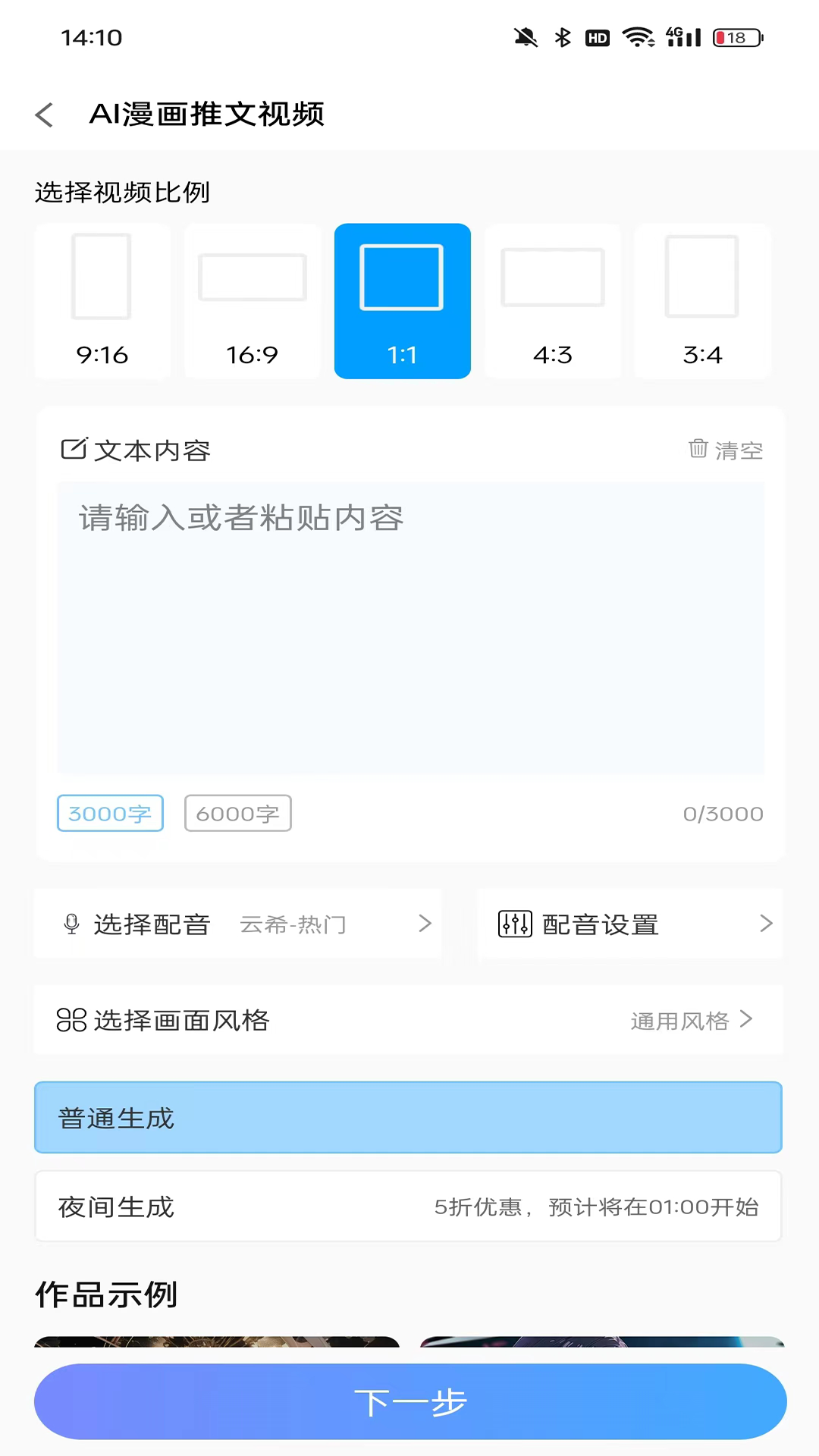The height and width of the screenshot is (1456, 819).
Task: Switch to the 4:3 video ratio
Action: (553, 301)
